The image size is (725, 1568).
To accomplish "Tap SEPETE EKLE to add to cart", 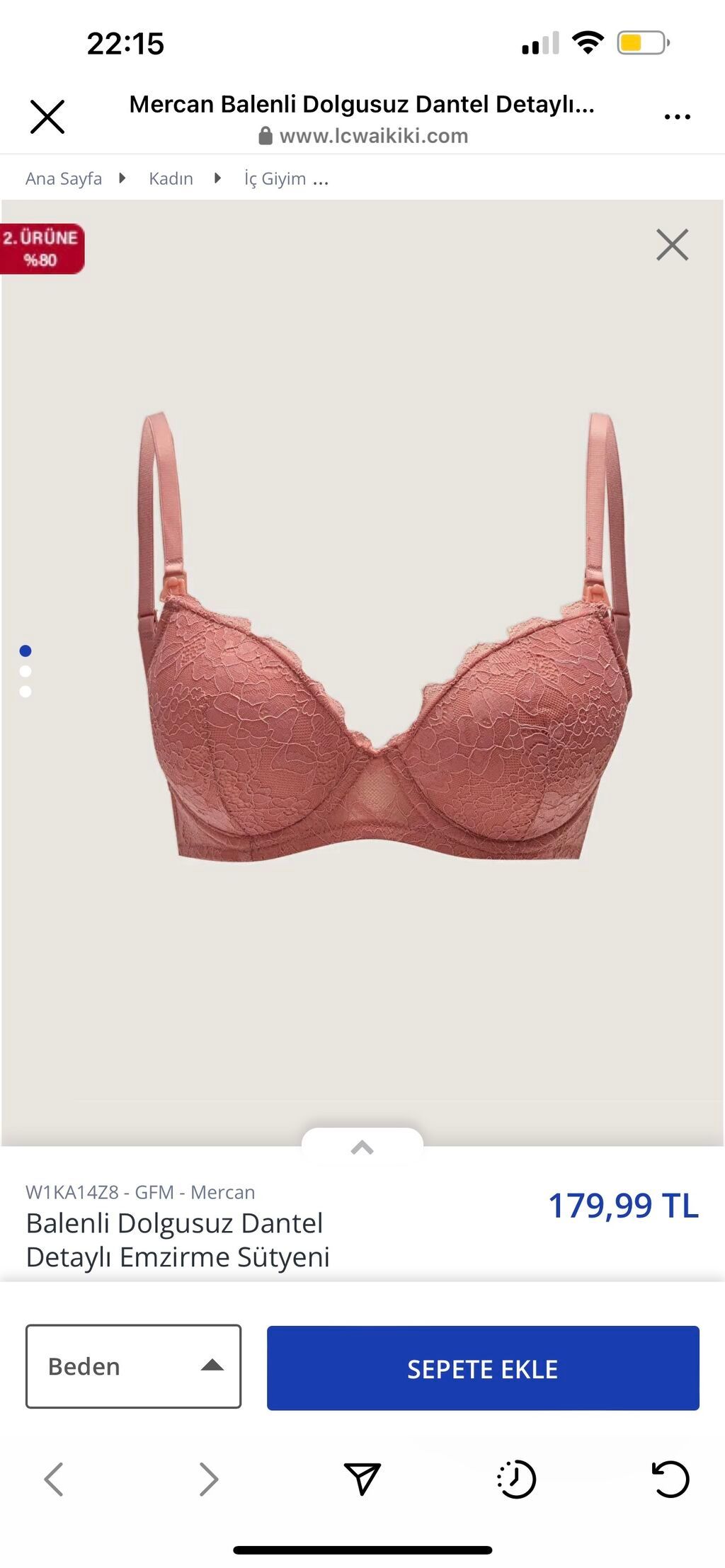I will tap(483, 1368).
